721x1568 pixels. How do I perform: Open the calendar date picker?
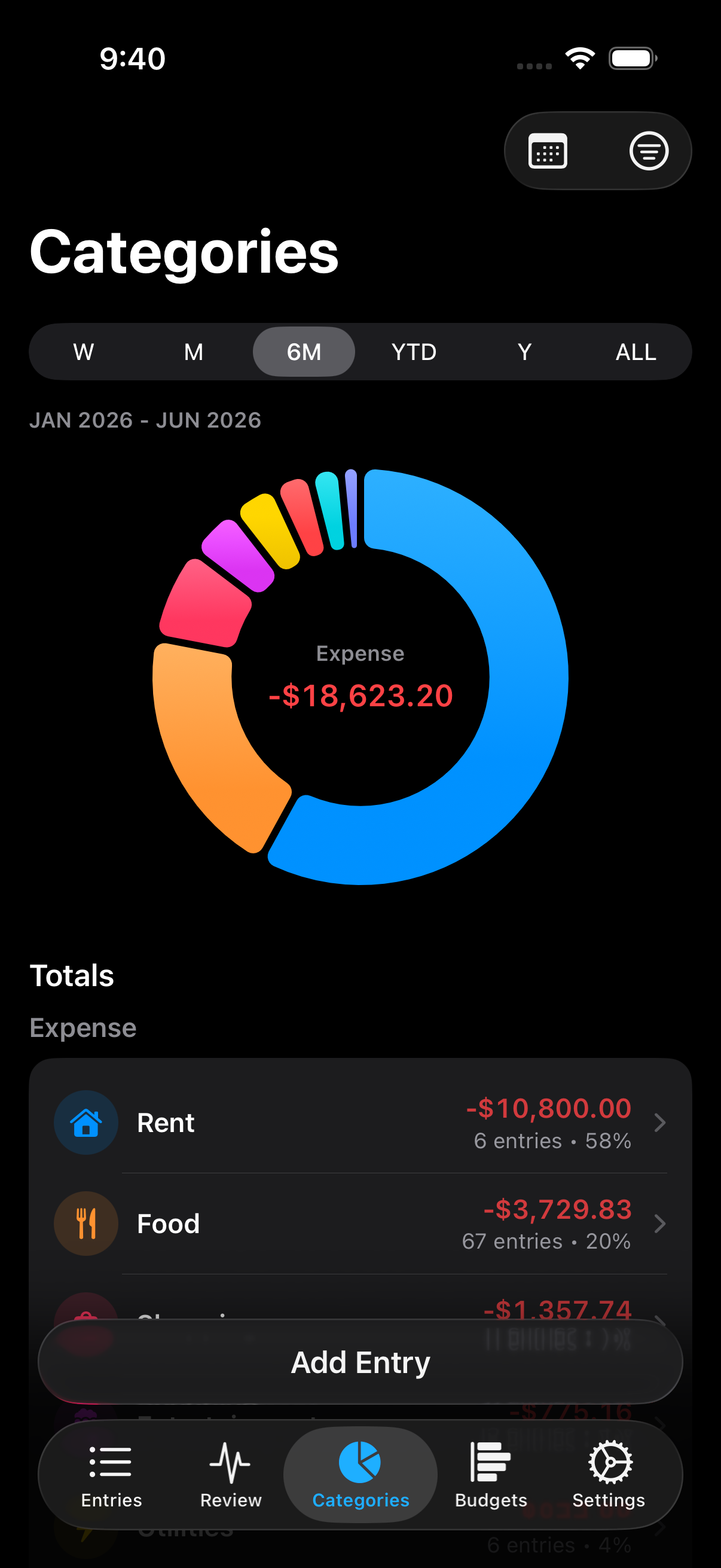(x=548, y=151)
